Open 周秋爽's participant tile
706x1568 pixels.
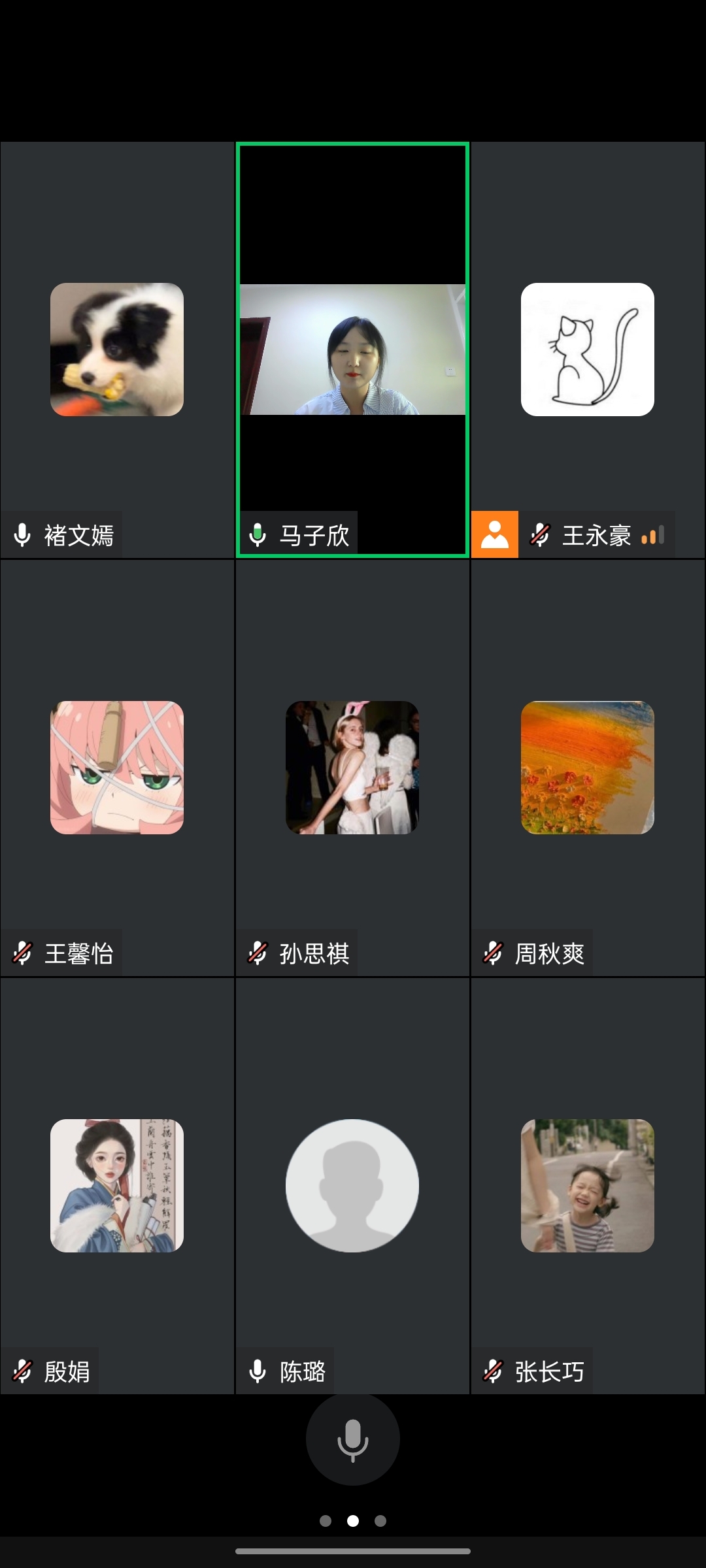(588, 768)
